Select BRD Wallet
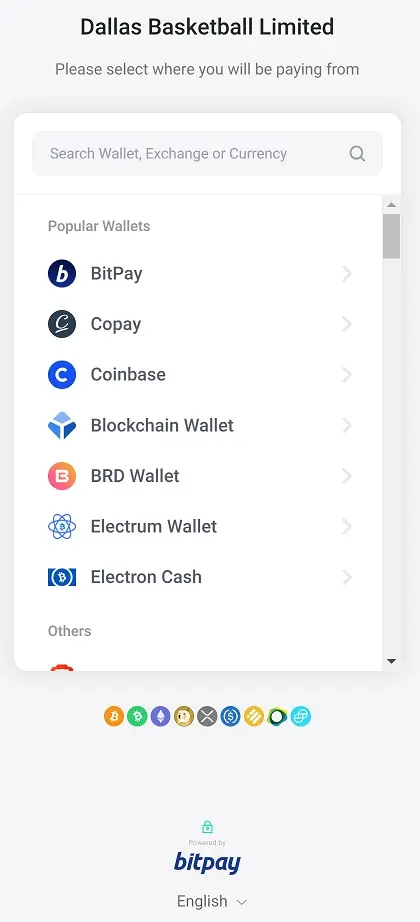Viewport: 420px width, 922px height. [x=200, y=476]
